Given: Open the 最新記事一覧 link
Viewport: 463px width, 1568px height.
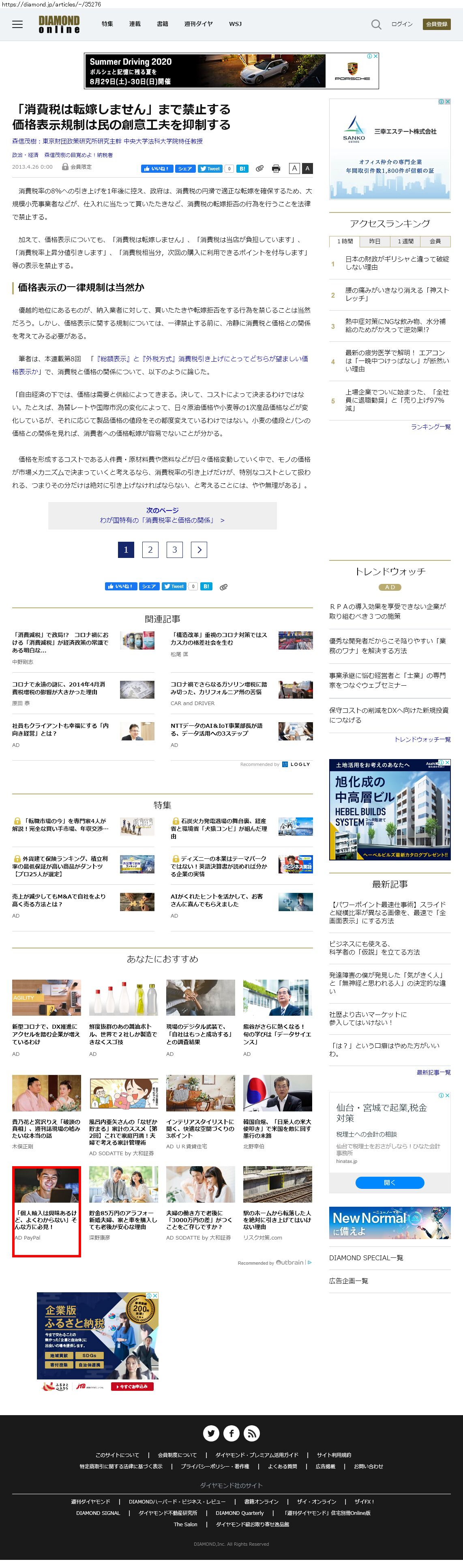Looking at the screenshot, I should [433, 1073].
